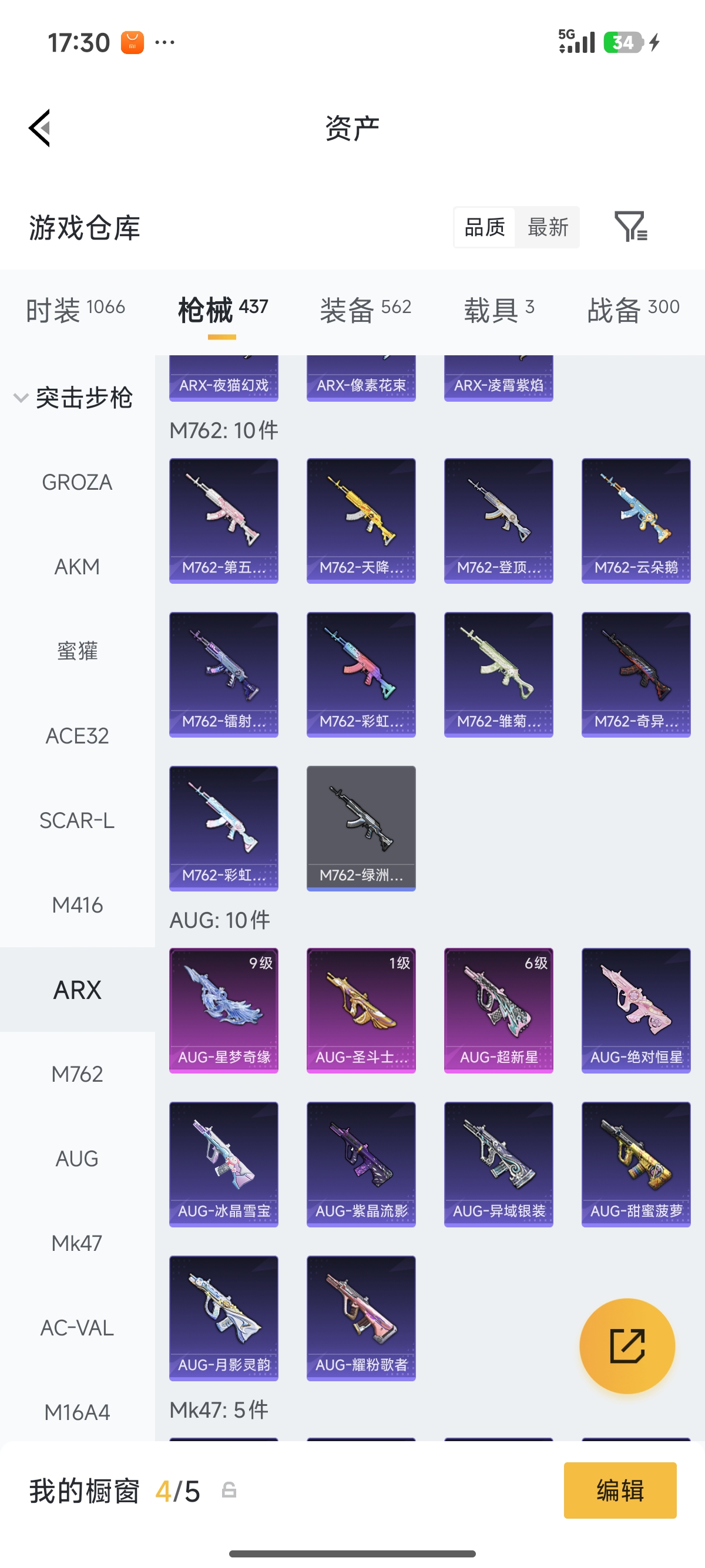Open the 装备 tab
The width and height of the screenshot is (705, 1568).
pyautogui.click(x=365, y=309)
